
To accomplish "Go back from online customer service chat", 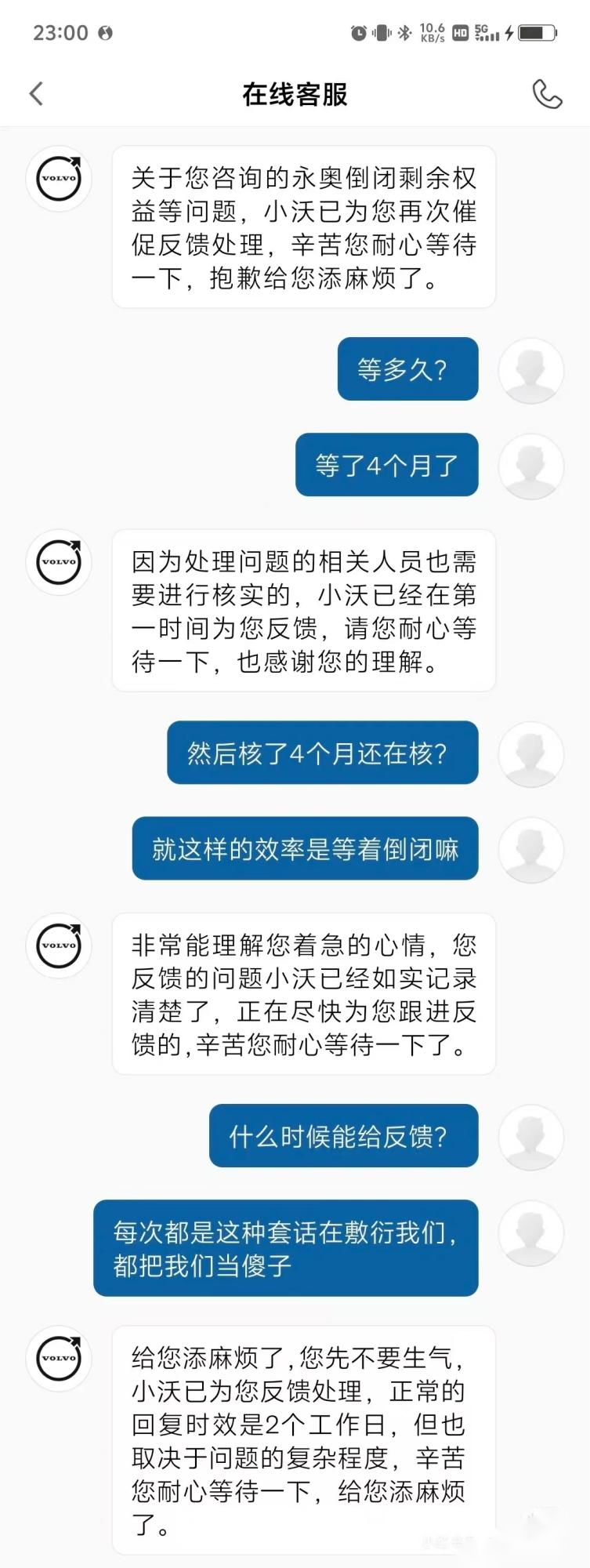I will click(36, 94).
